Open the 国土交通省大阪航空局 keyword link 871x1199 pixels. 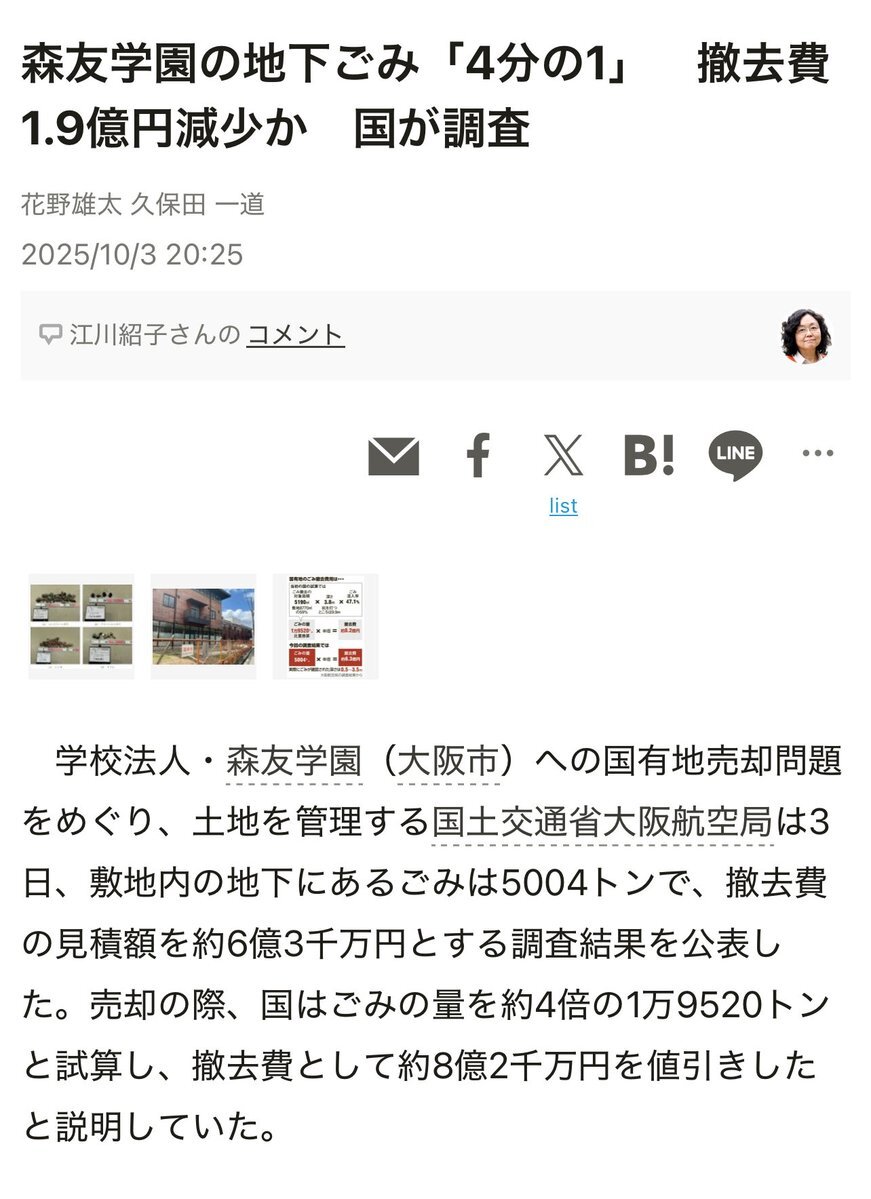click(x=602, y=822)
